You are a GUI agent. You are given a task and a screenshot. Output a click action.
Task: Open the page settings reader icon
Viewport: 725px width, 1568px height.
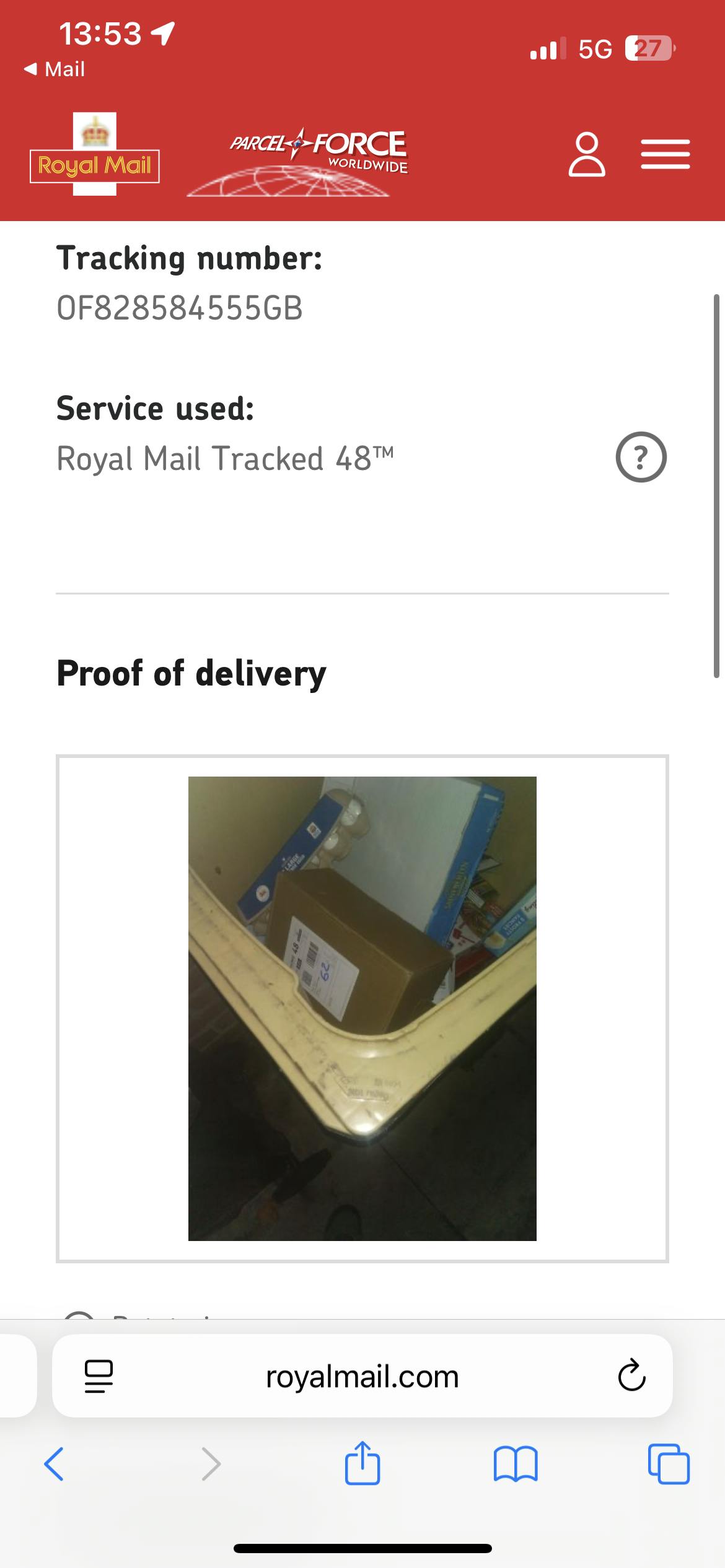point(99,1376)
